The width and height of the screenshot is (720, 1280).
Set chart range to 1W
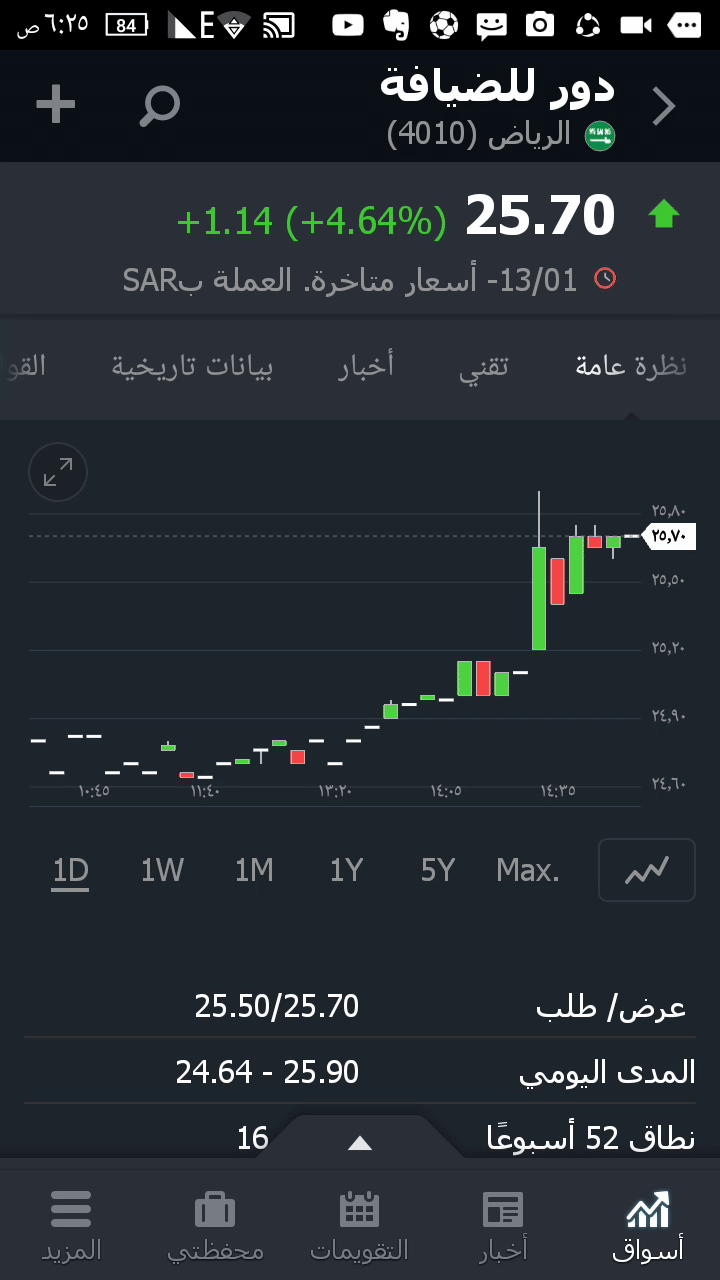[x=162, y=871]
